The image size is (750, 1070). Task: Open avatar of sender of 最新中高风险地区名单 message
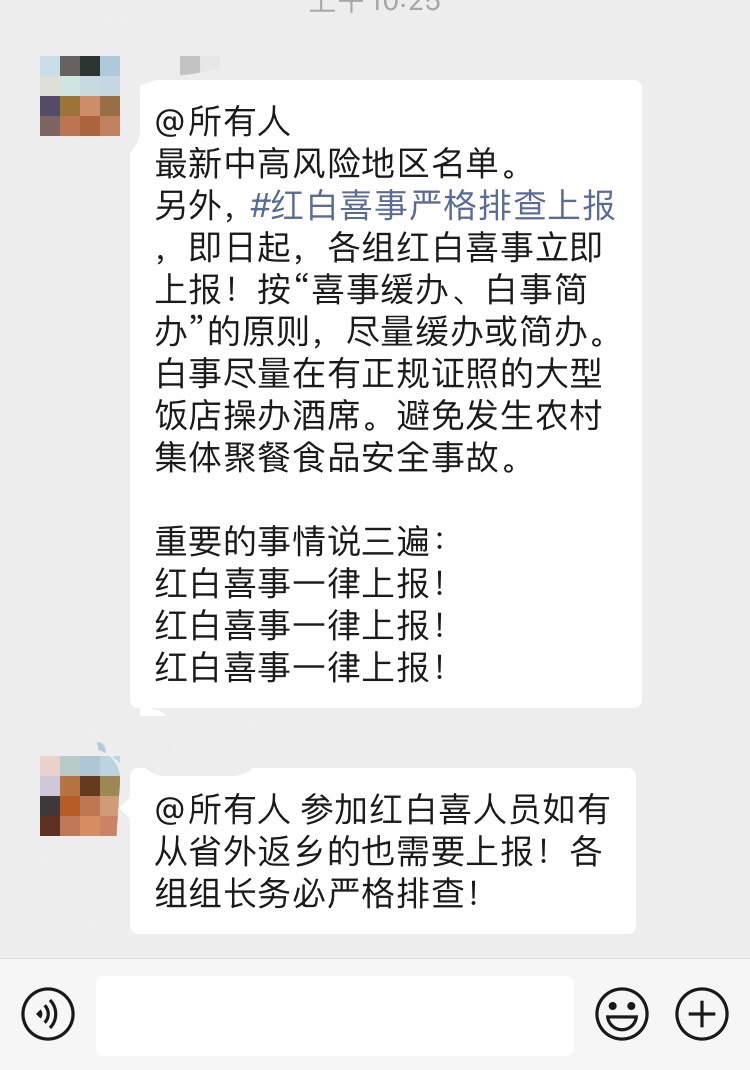(80, 96)
